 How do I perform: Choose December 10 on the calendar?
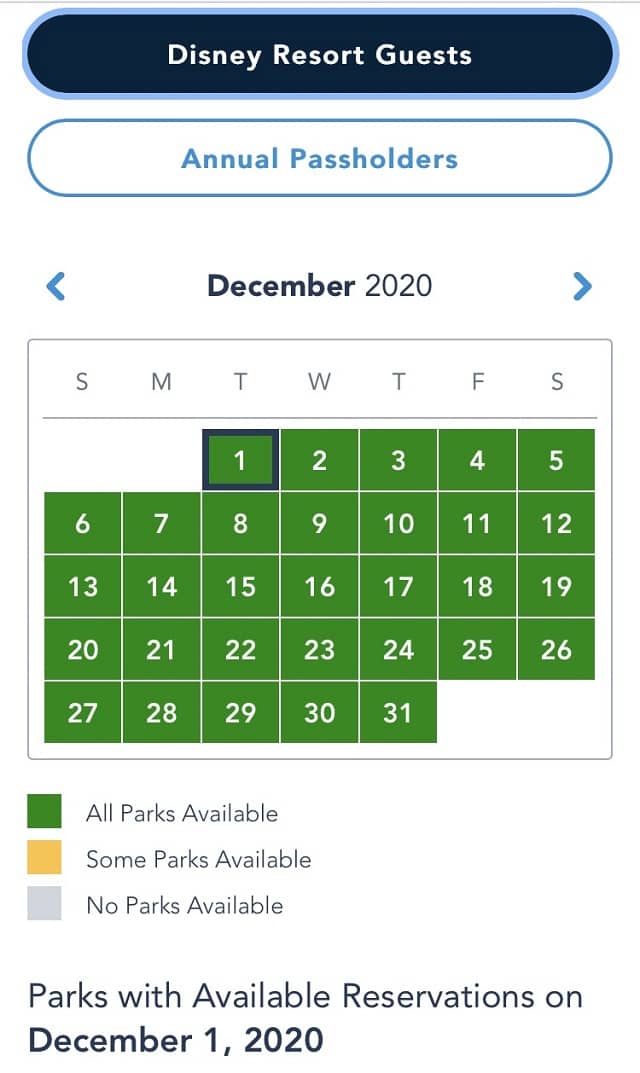[x=398, y=523]
